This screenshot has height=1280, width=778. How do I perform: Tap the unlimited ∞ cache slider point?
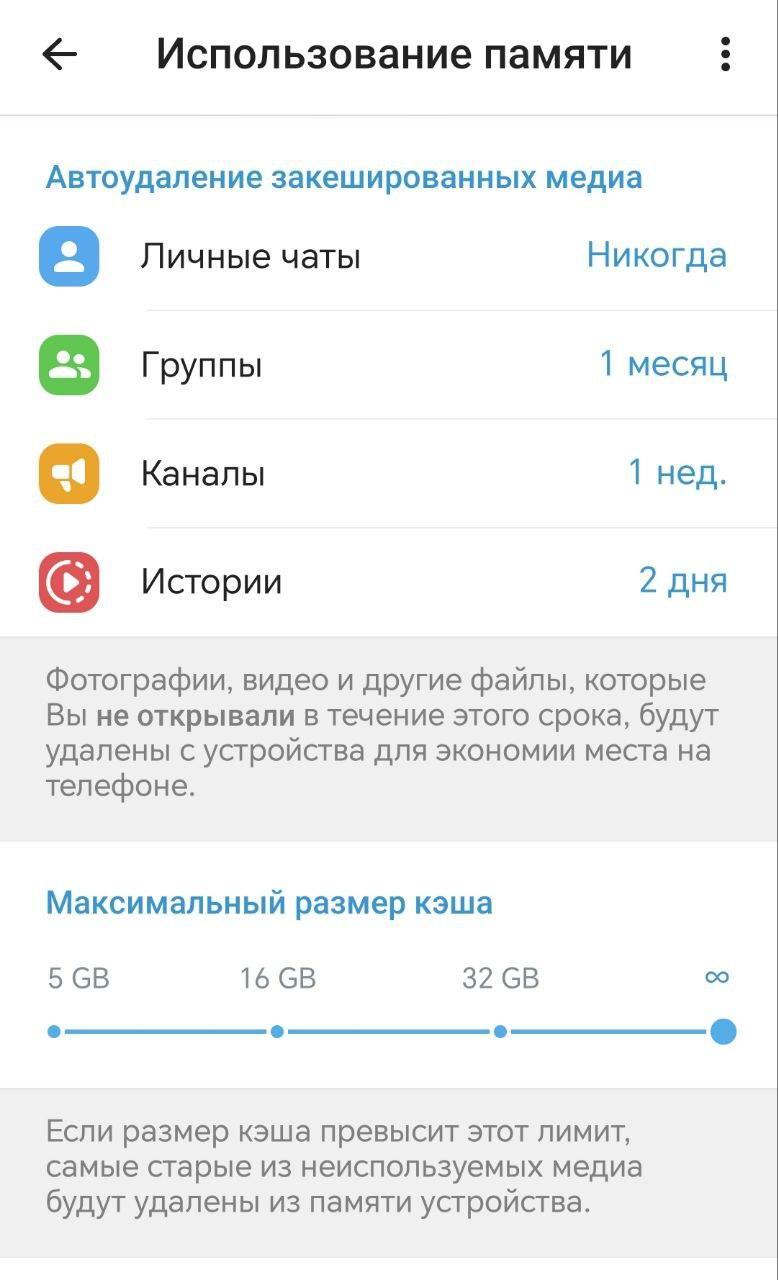723,1031
